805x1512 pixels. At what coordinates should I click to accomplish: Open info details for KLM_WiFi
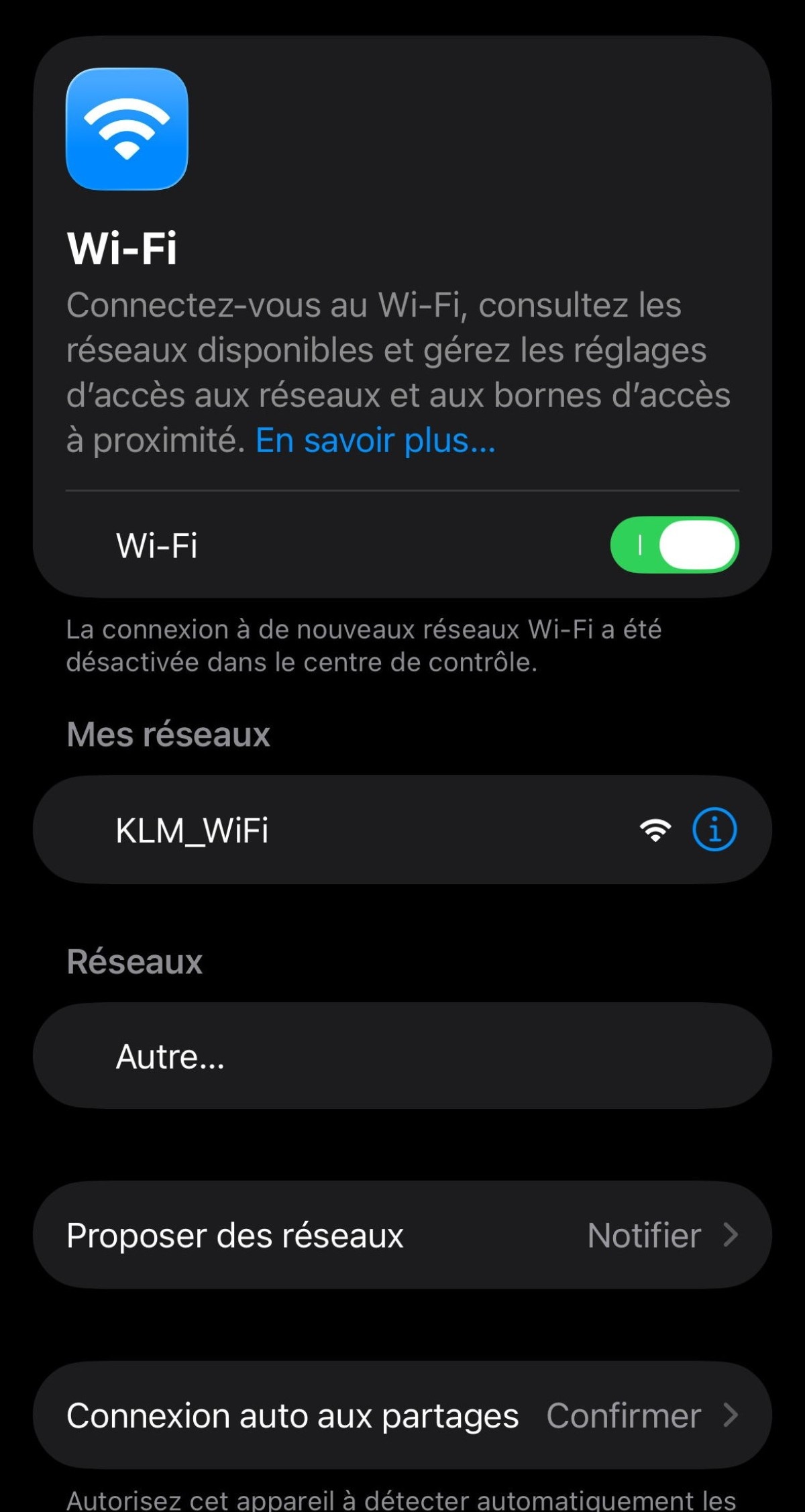point(714,830)
